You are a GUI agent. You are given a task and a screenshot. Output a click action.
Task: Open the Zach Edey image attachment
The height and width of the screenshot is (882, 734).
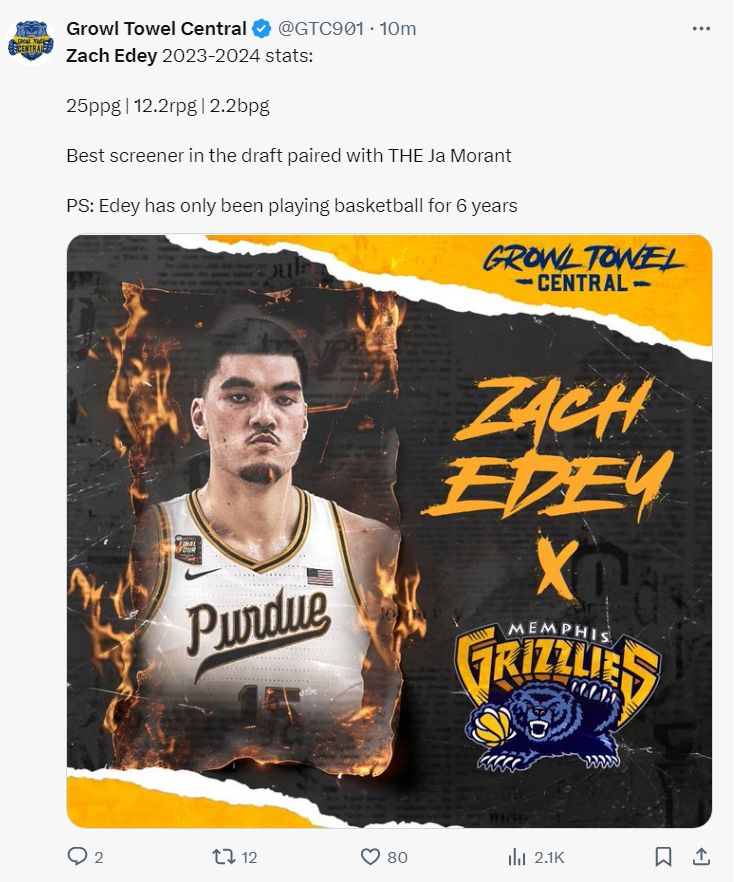[x=389, y=530]
